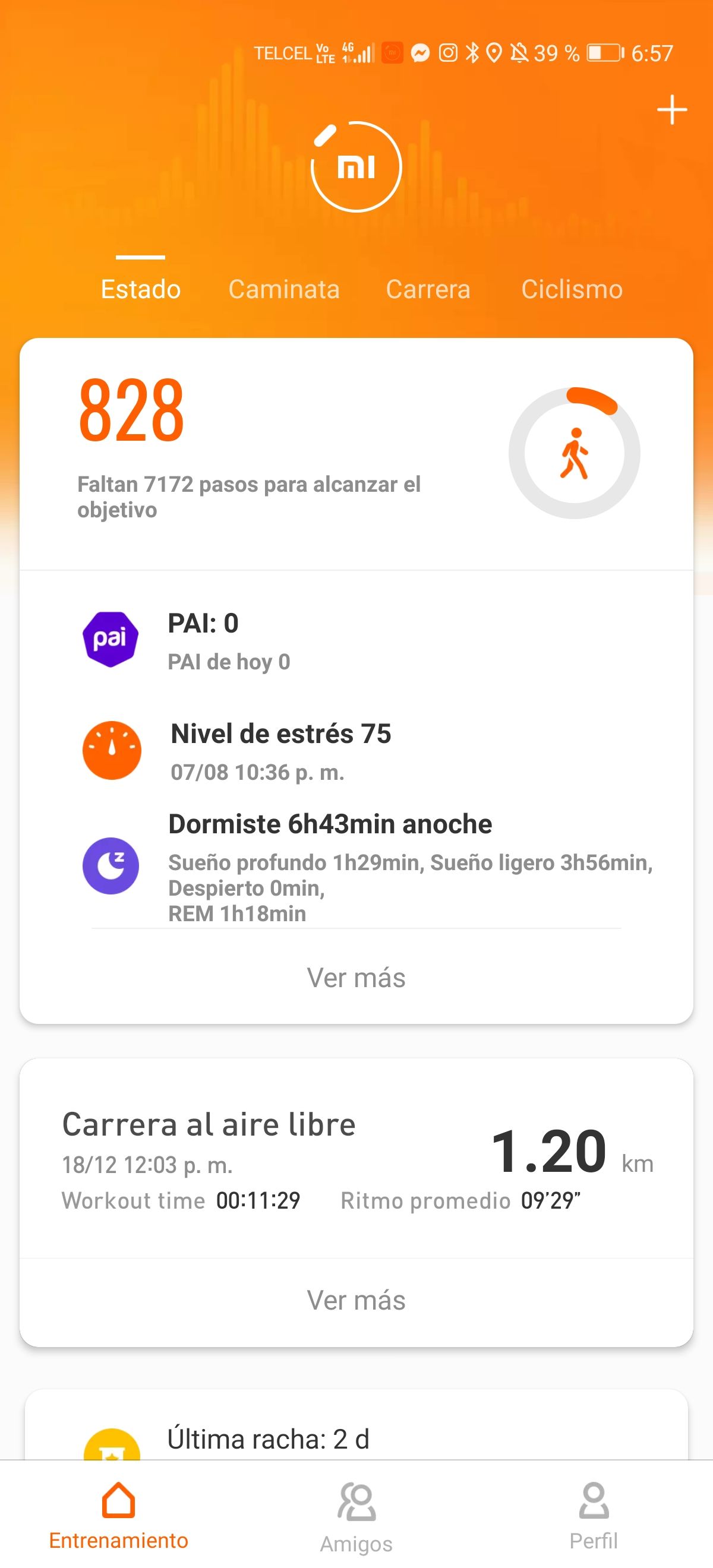The width and height of the screenshot is (713, 1568).
Task: View Nivel de estrés 75 details
Action: point(356,751)
